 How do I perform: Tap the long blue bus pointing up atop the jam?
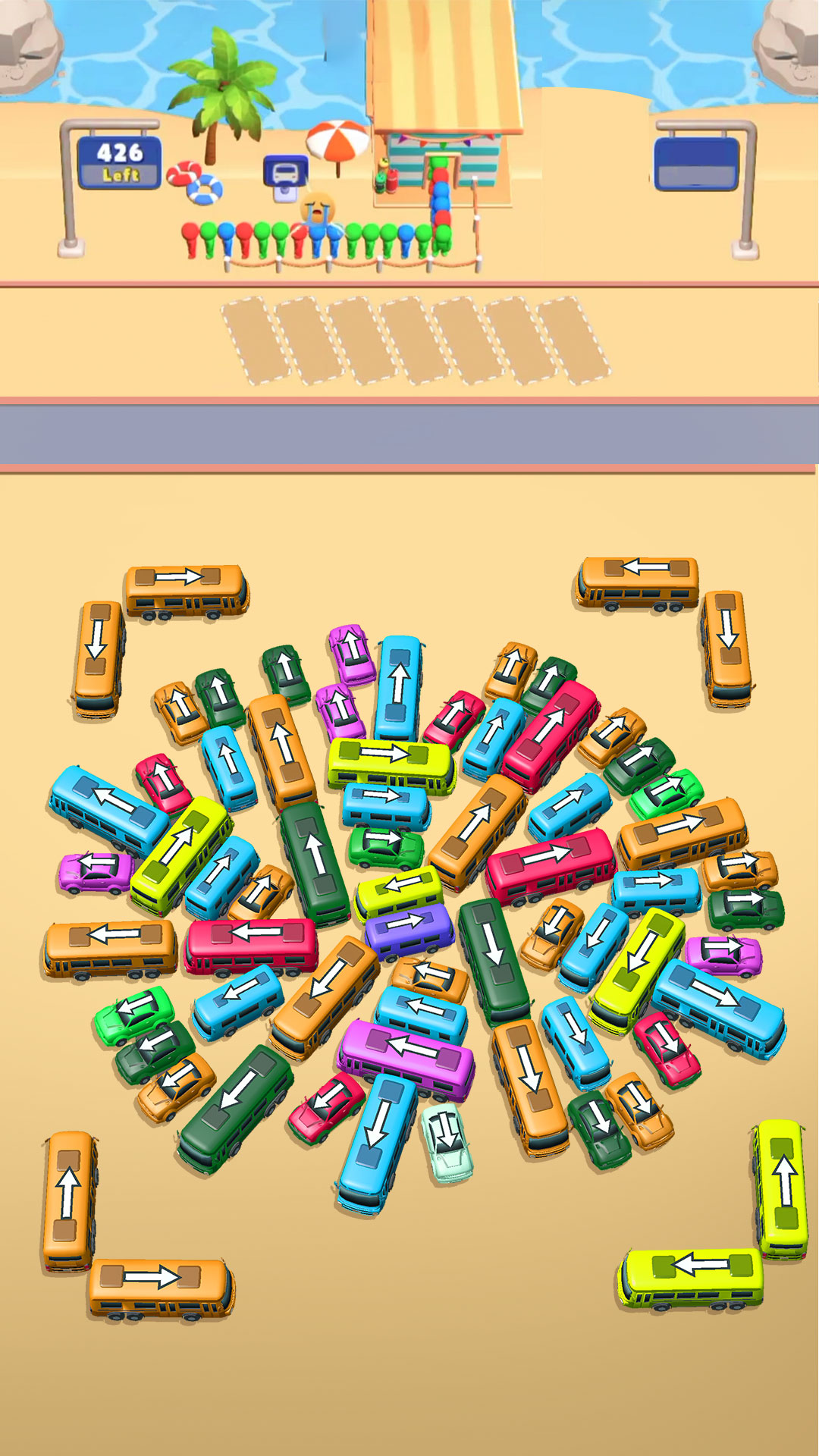click(398, 687)
